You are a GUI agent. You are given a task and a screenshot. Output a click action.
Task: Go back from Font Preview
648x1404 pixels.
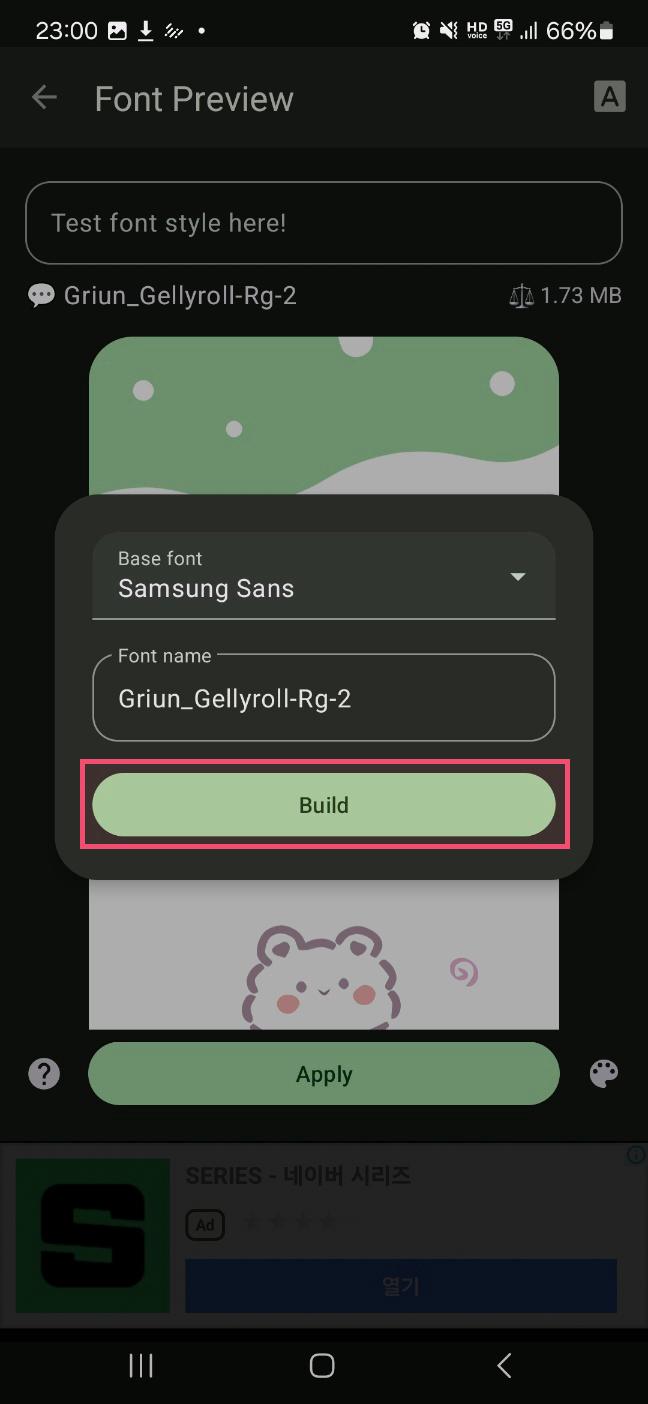[44, 98]
